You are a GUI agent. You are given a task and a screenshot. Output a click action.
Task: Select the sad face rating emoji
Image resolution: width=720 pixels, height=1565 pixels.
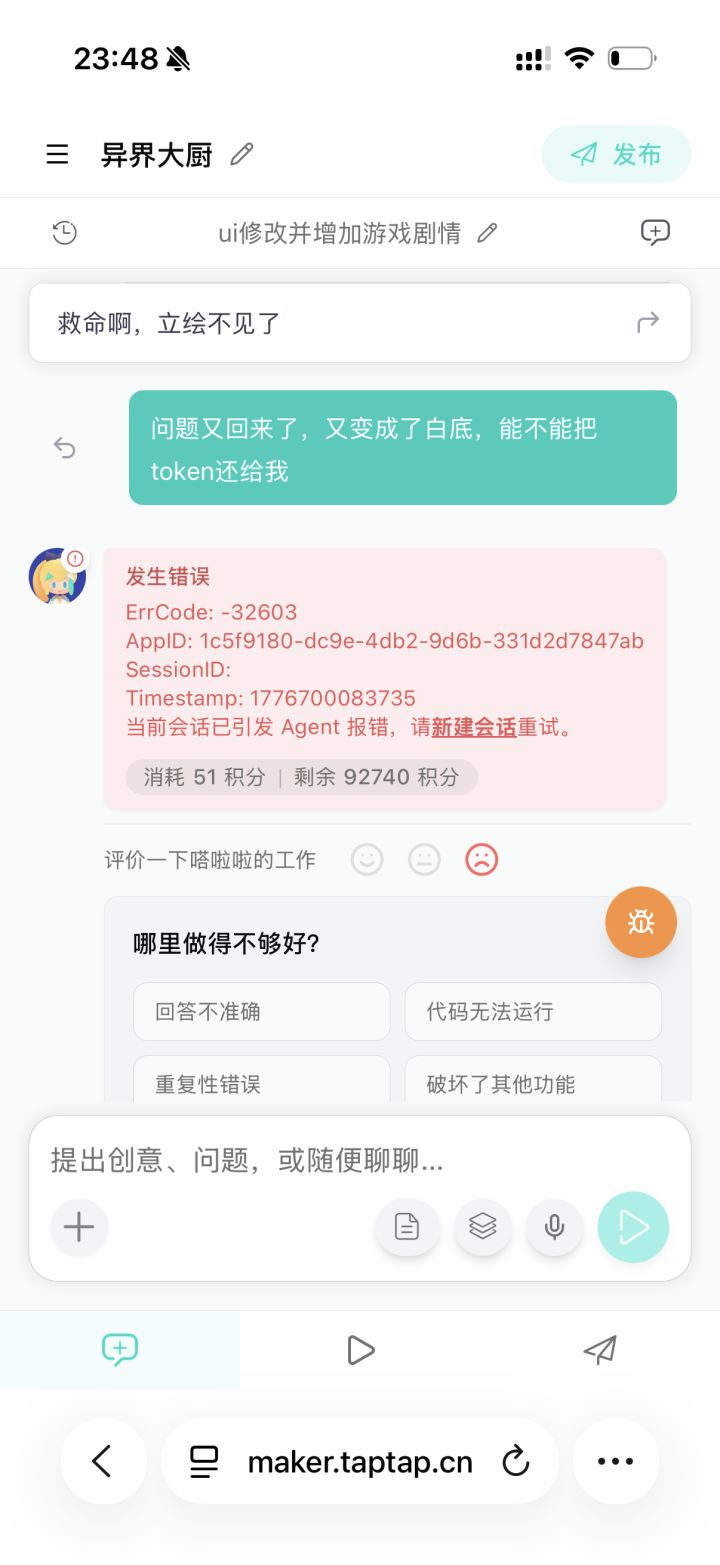pos(482,859)
